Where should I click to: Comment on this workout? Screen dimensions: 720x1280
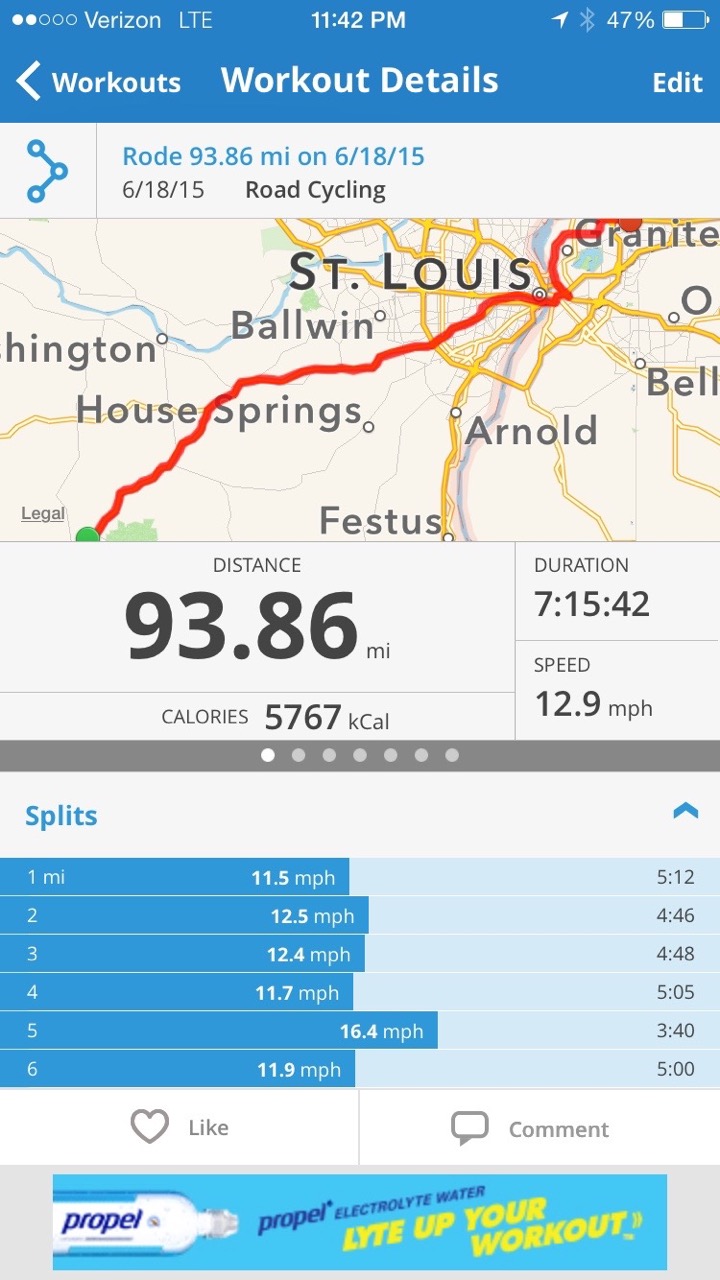point(530,1129)
